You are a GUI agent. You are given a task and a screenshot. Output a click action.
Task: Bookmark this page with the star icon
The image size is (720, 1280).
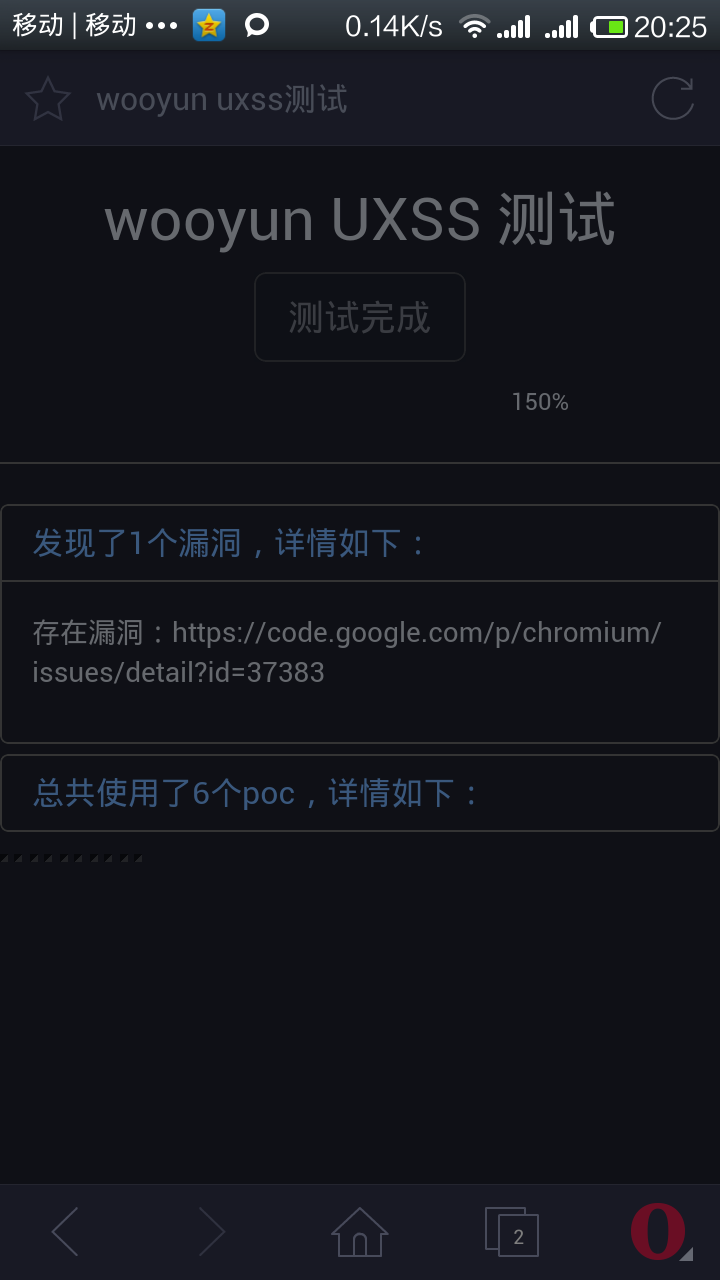(48, 99)
